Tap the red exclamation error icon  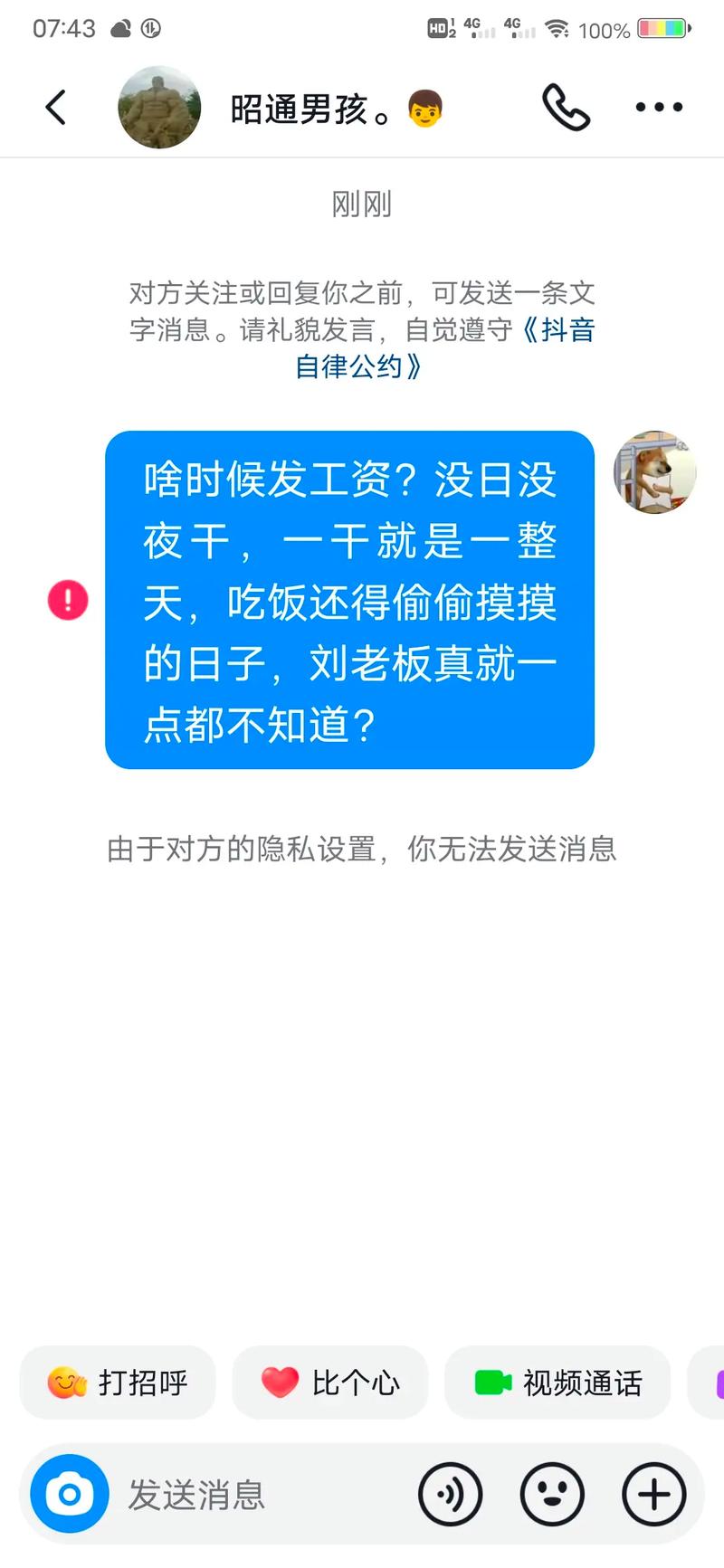click(66, 599)
